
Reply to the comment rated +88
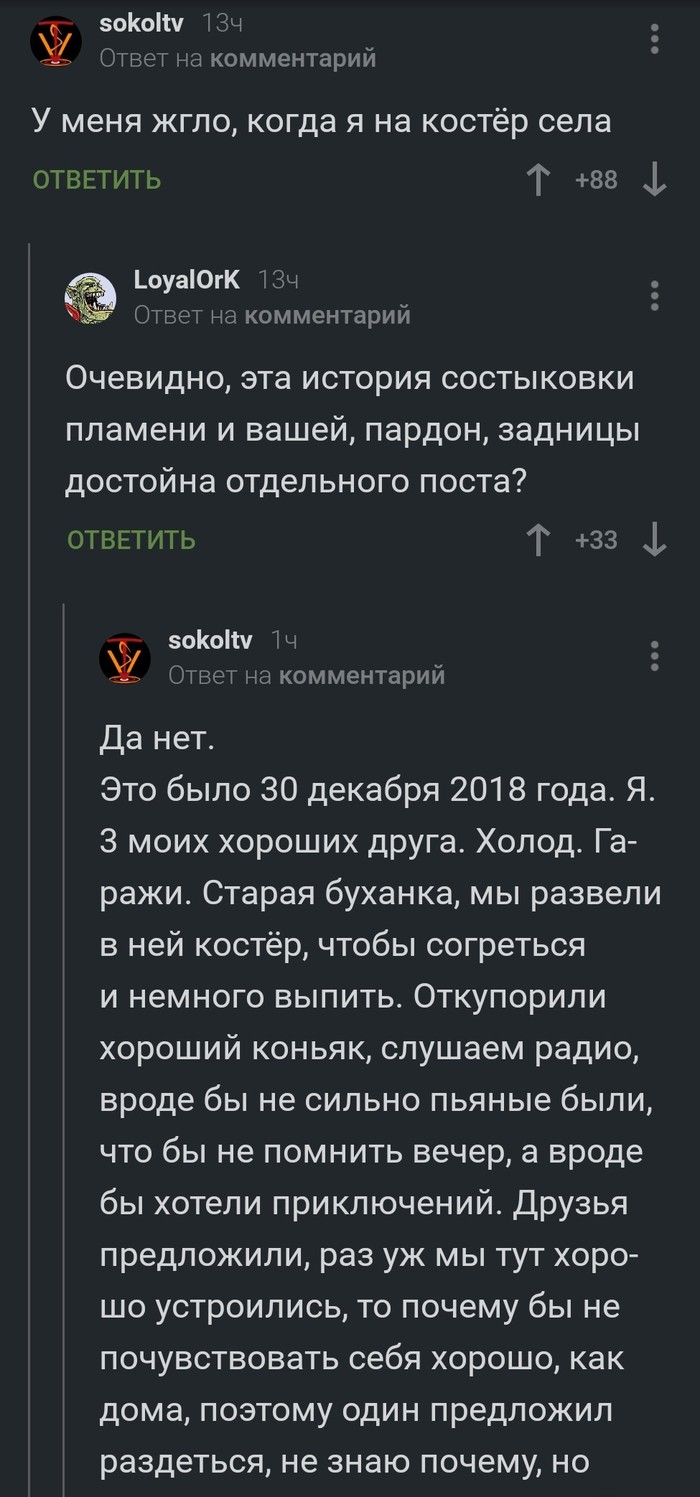pyautogui.click(x=97, y=180)
